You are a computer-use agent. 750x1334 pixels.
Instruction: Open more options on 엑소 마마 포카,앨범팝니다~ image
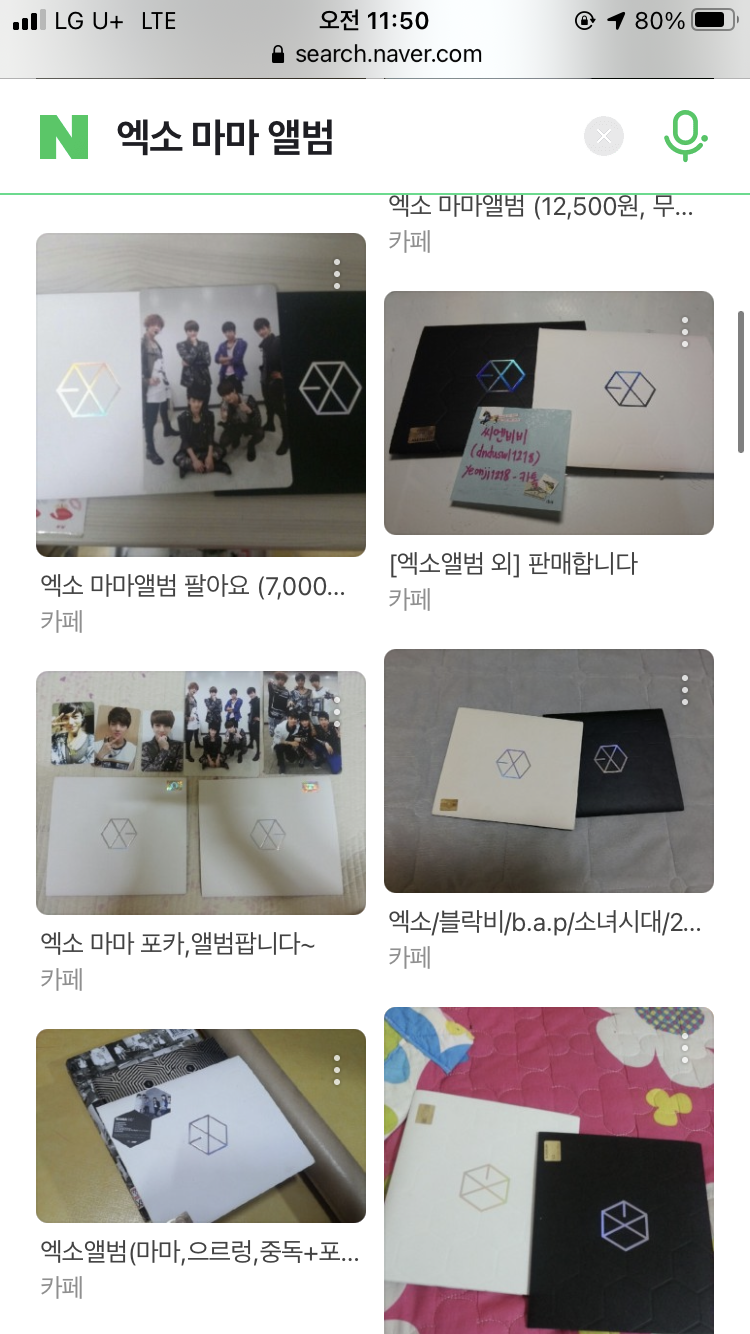337,712
